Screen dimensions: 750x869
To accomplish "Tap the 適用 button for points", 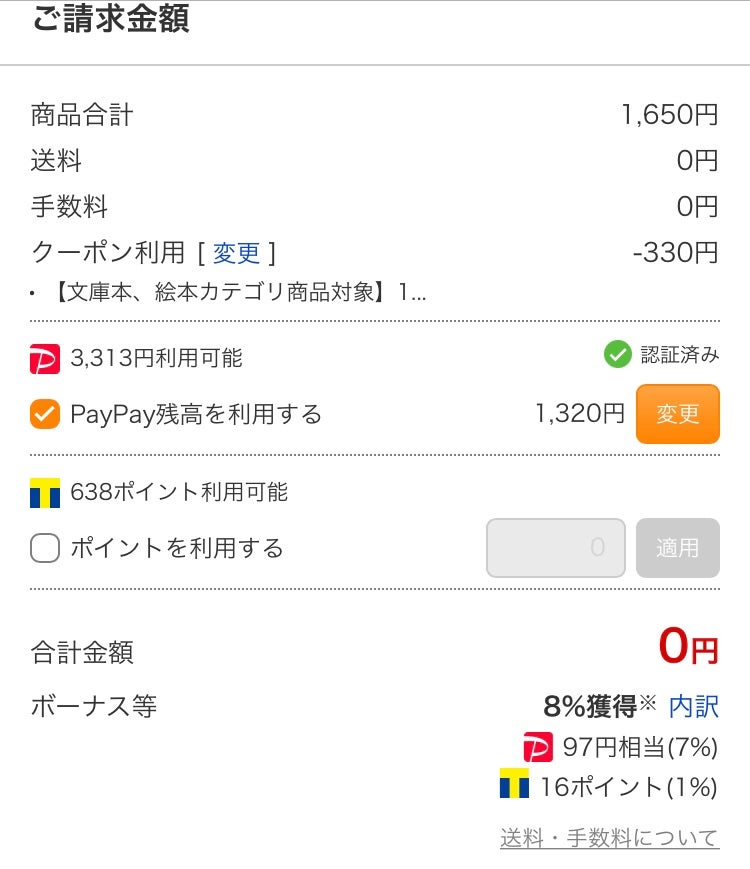I will click(677, 548).
